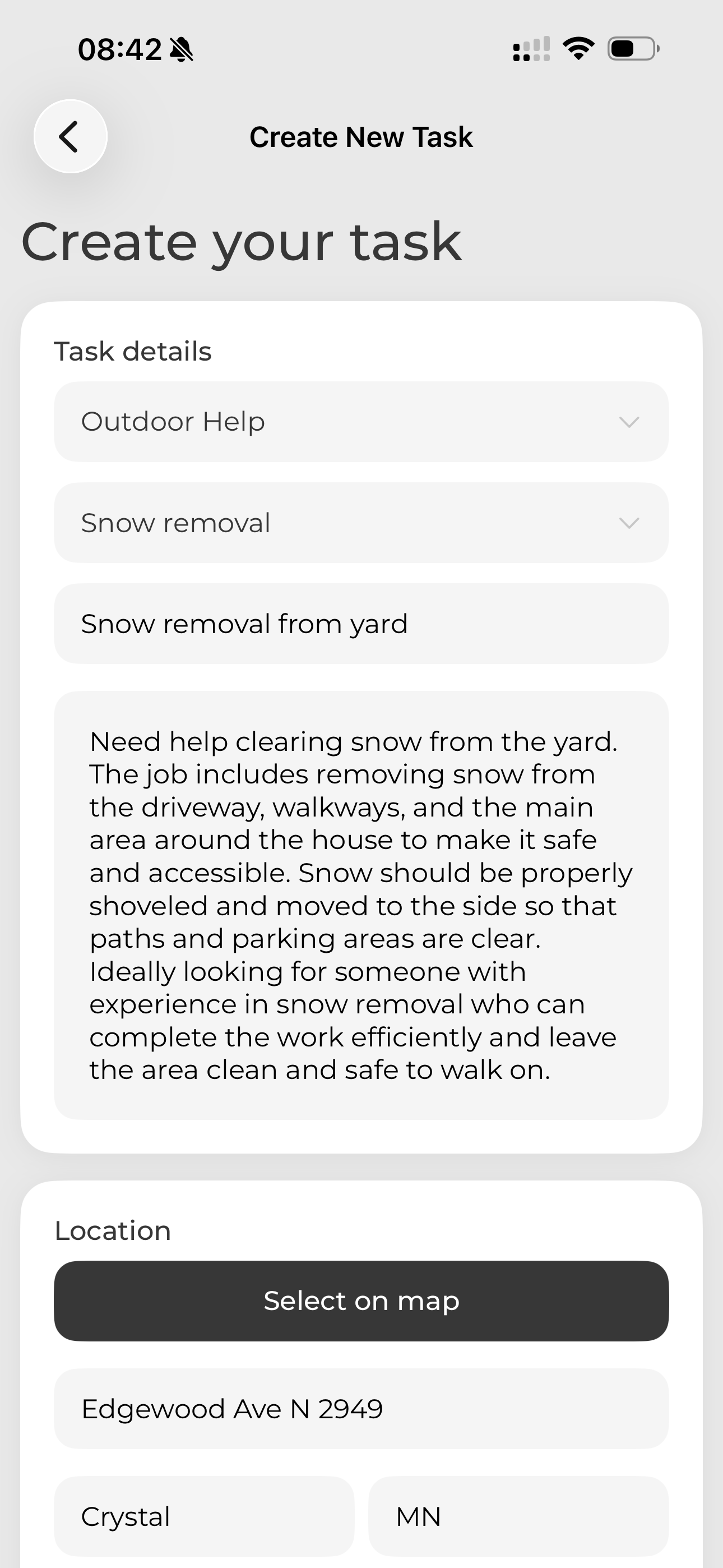Edit the task description text box
This screenshot has width=723, height=1568.
tap(361, 905)
